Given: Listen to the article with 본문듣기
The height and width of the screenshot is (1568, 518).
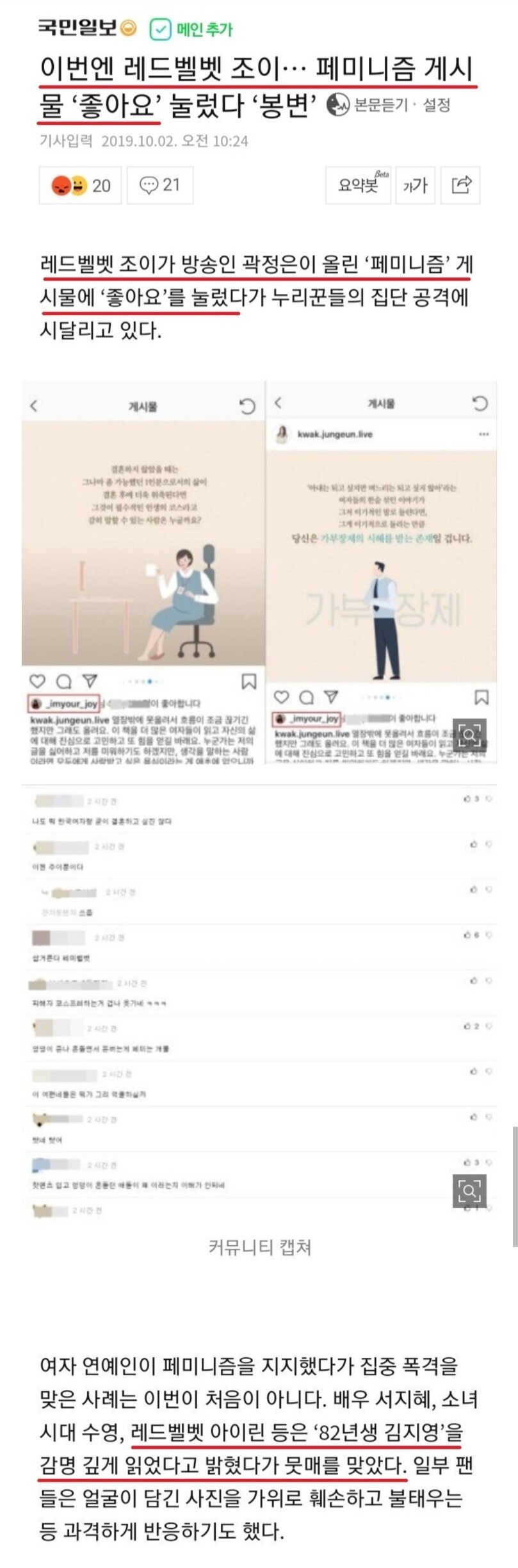Looking at the screenshot, I should coord(368,104).
